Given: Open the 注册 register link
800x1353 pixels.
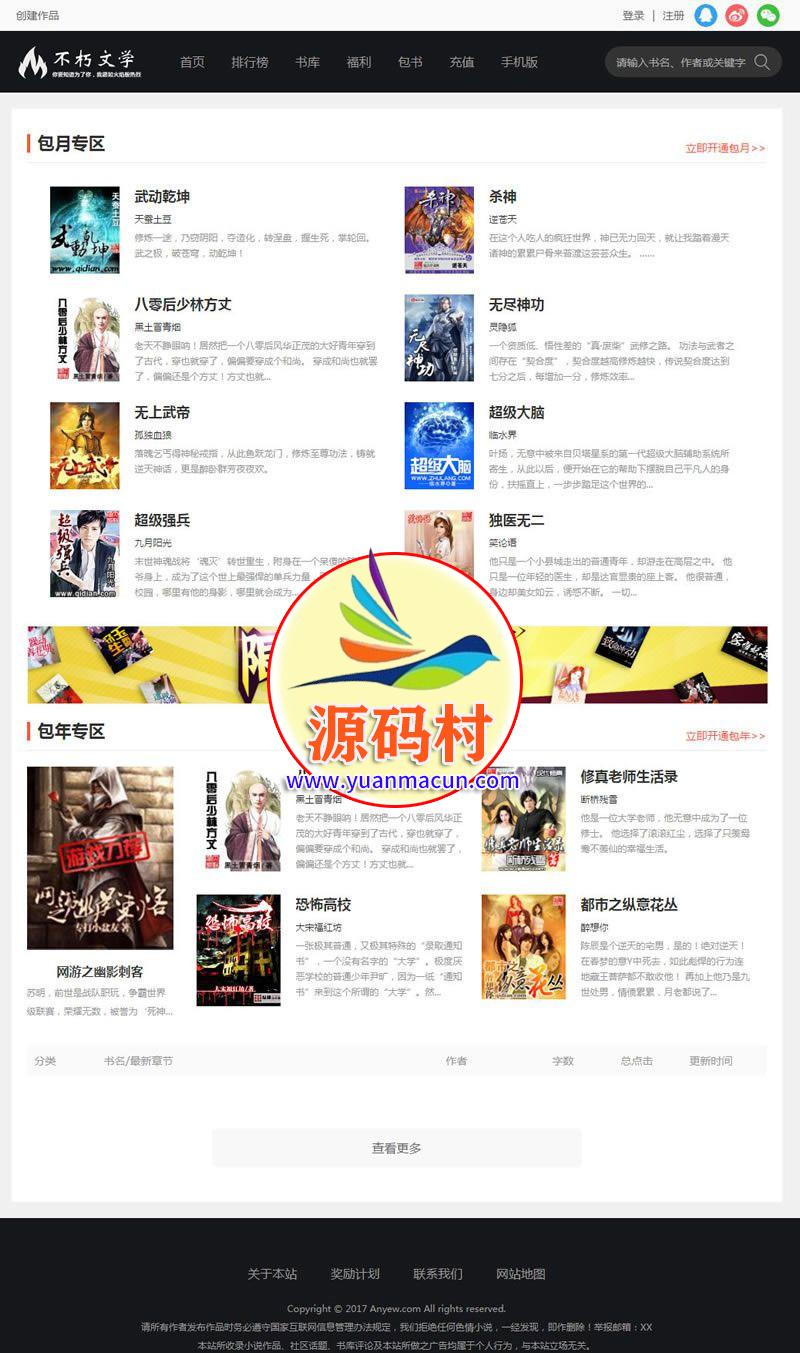Looking at the screenshot, I should pyautogui.click(x=673, y=15).
